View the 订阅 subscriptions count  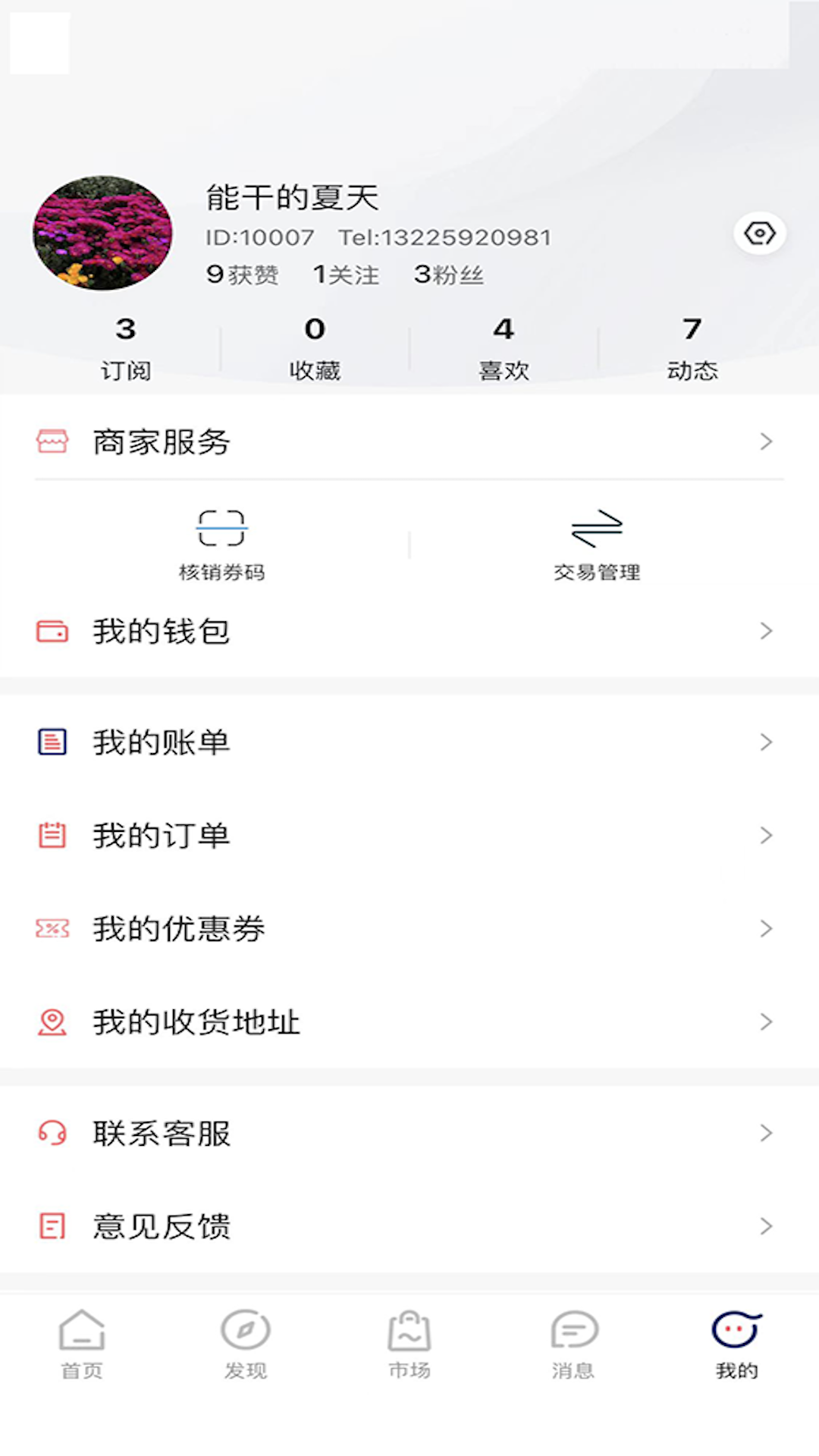pyautogui.click(x=126, y=349)
